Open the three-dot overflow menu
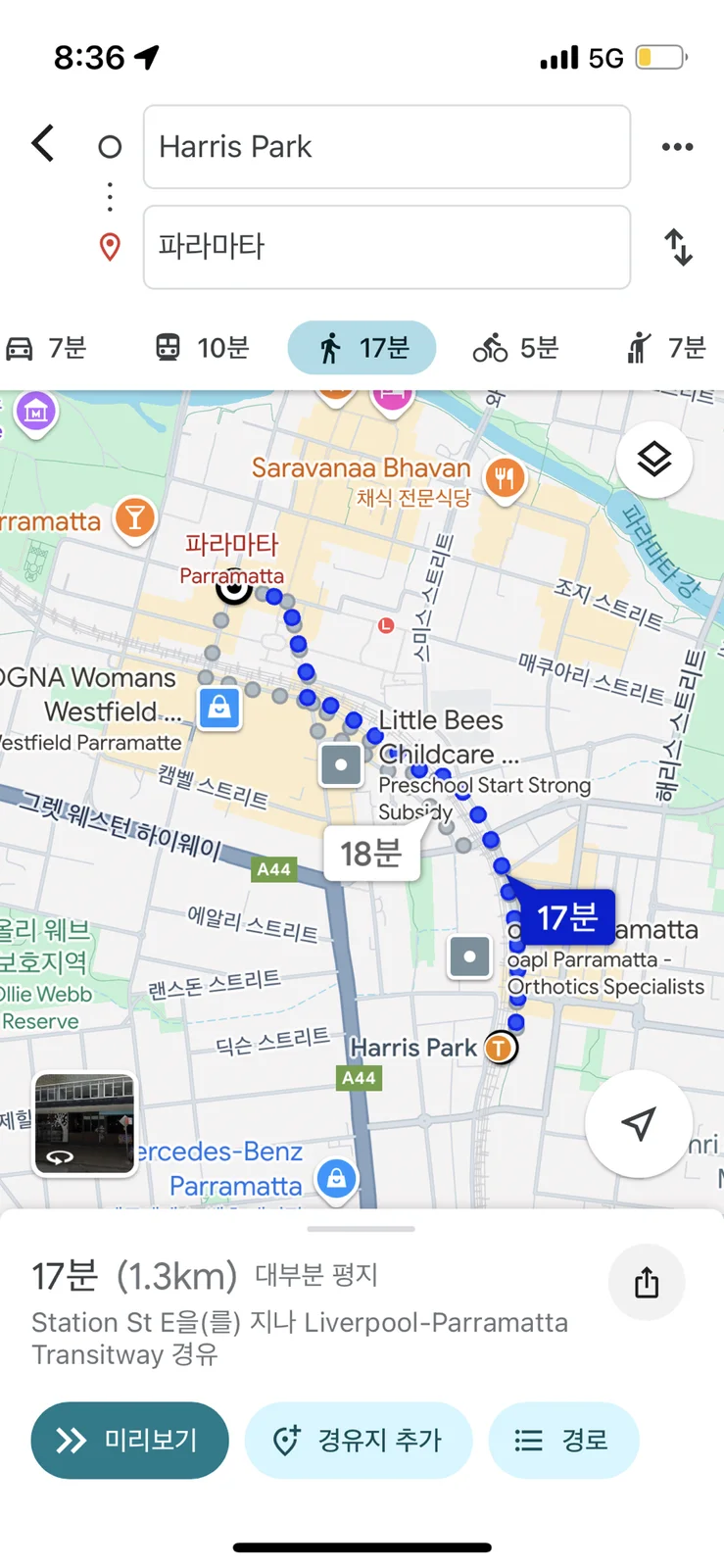724x1568 pixels. click(677, 147)
